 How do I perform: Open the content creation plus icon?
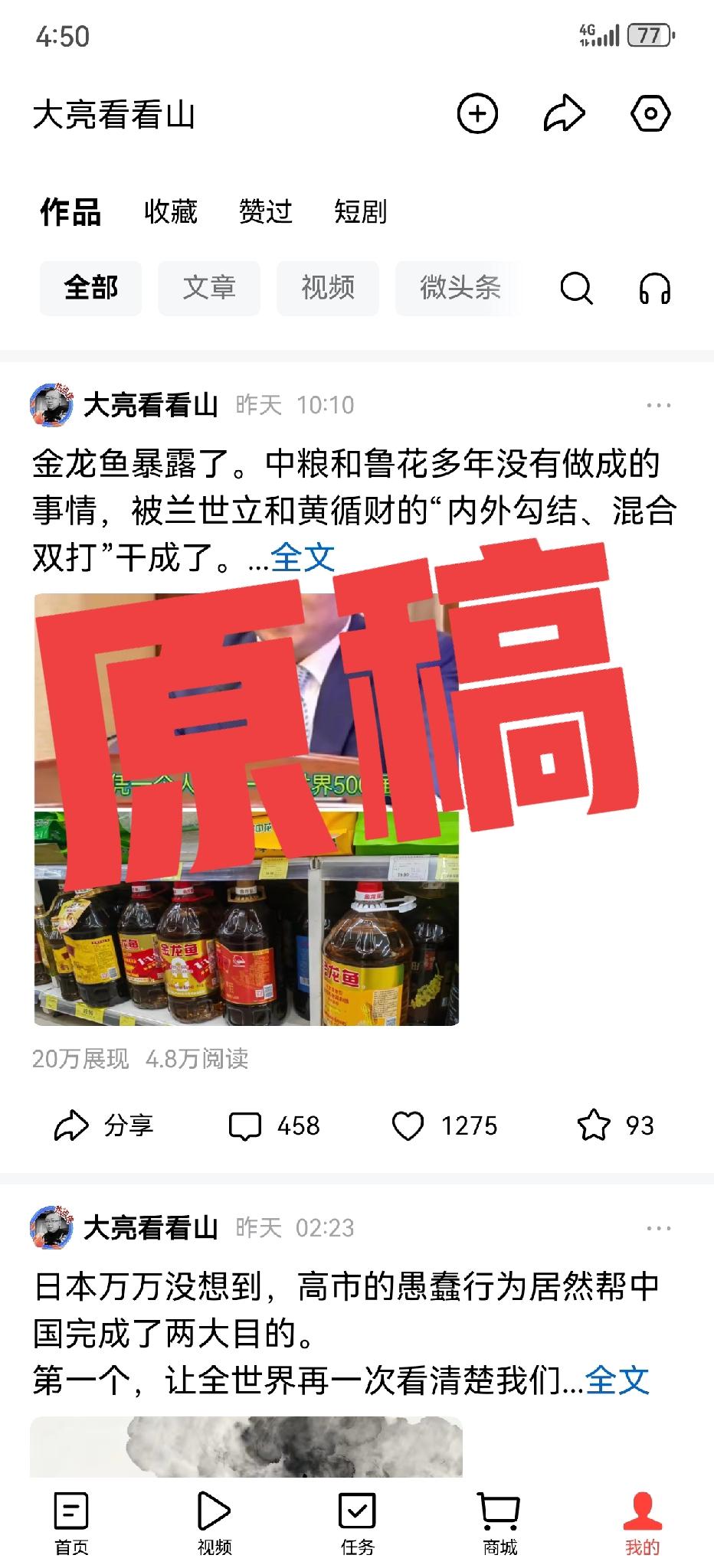pos(479,113)
